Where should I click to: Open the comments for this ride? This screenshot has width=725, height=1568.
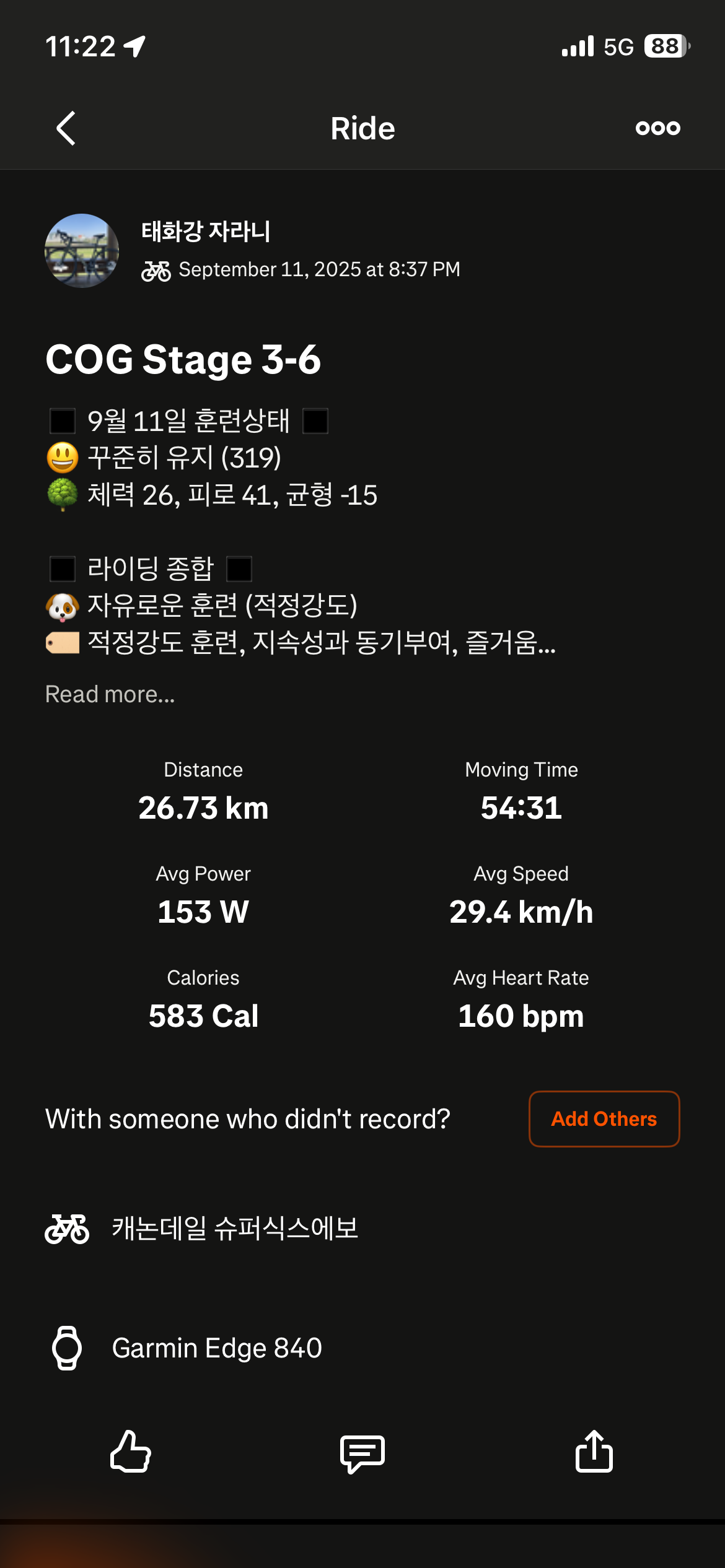click(362, 1452)
